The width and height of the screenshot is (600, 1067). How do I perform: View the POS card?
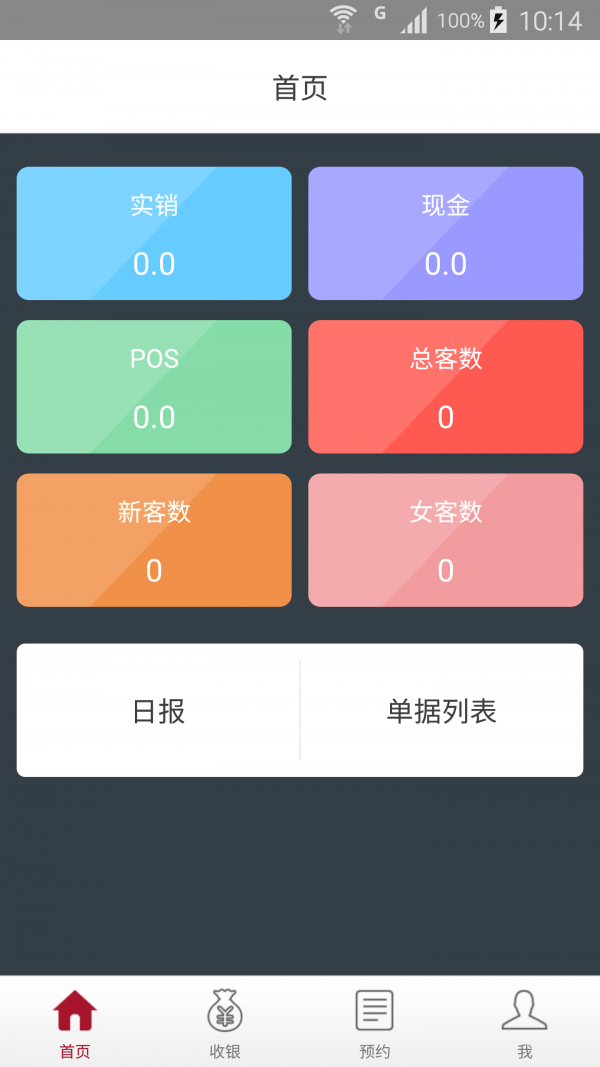coord(154,387)
